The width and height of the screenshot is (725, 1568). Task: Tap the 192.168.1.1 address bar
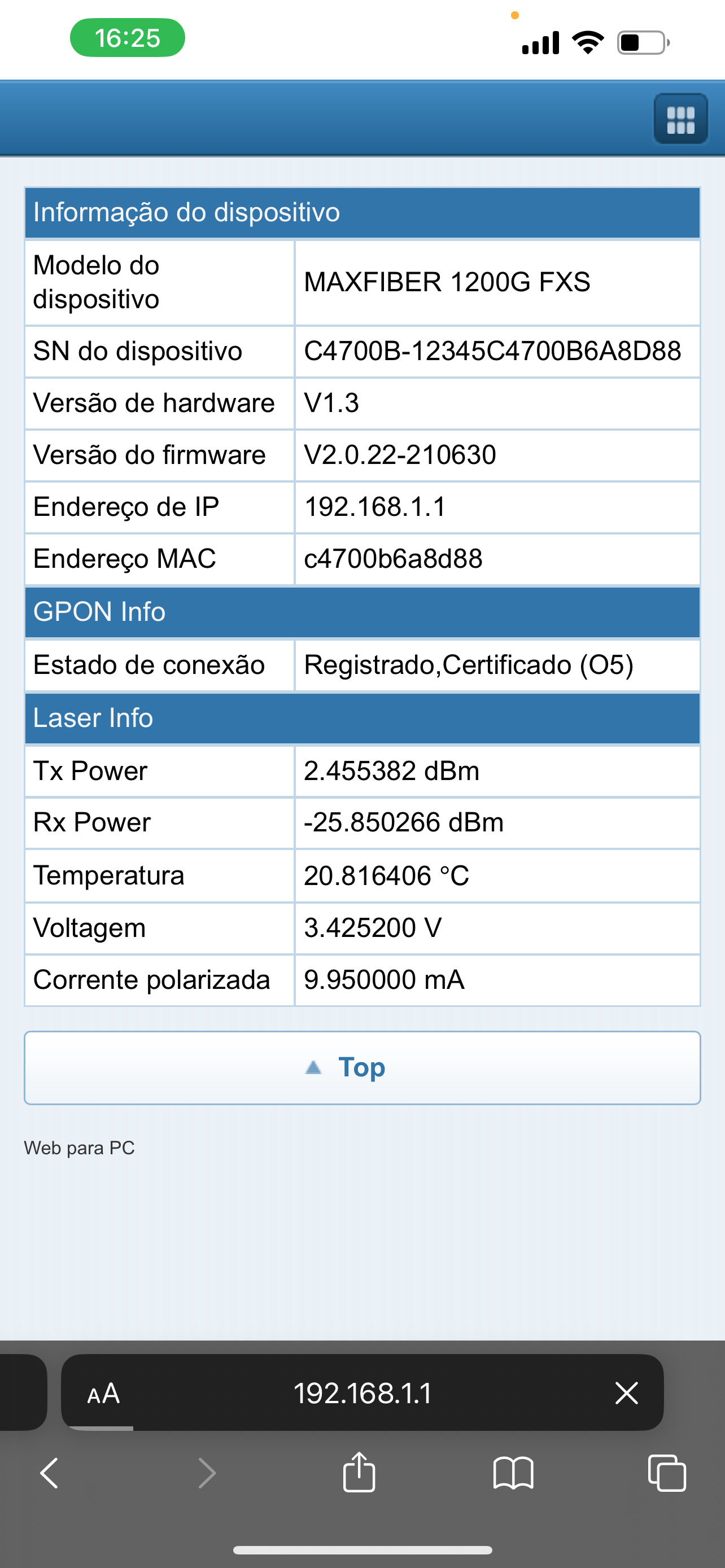click(363, 1392)
